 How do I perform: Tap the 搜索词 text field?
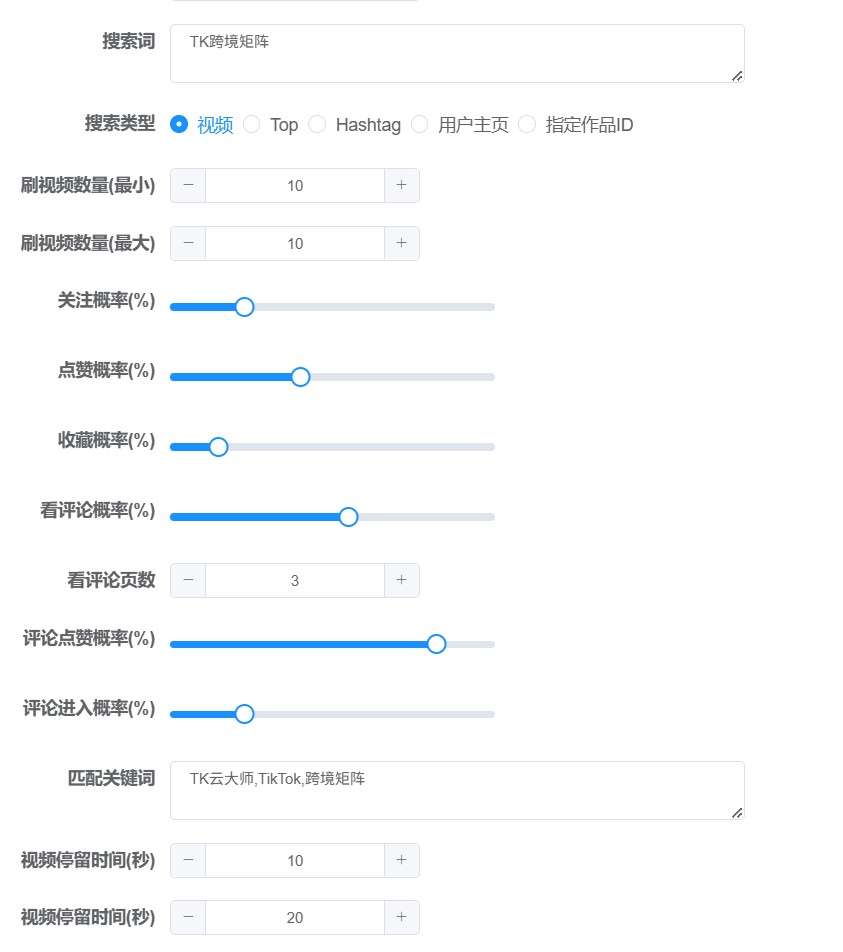[x=456, y=54]
